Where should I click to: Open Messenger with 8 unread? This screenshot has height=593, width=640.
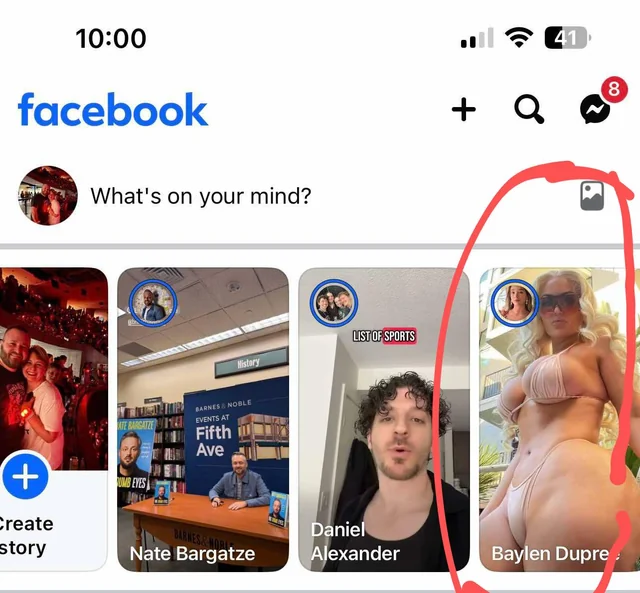point(596,109)
